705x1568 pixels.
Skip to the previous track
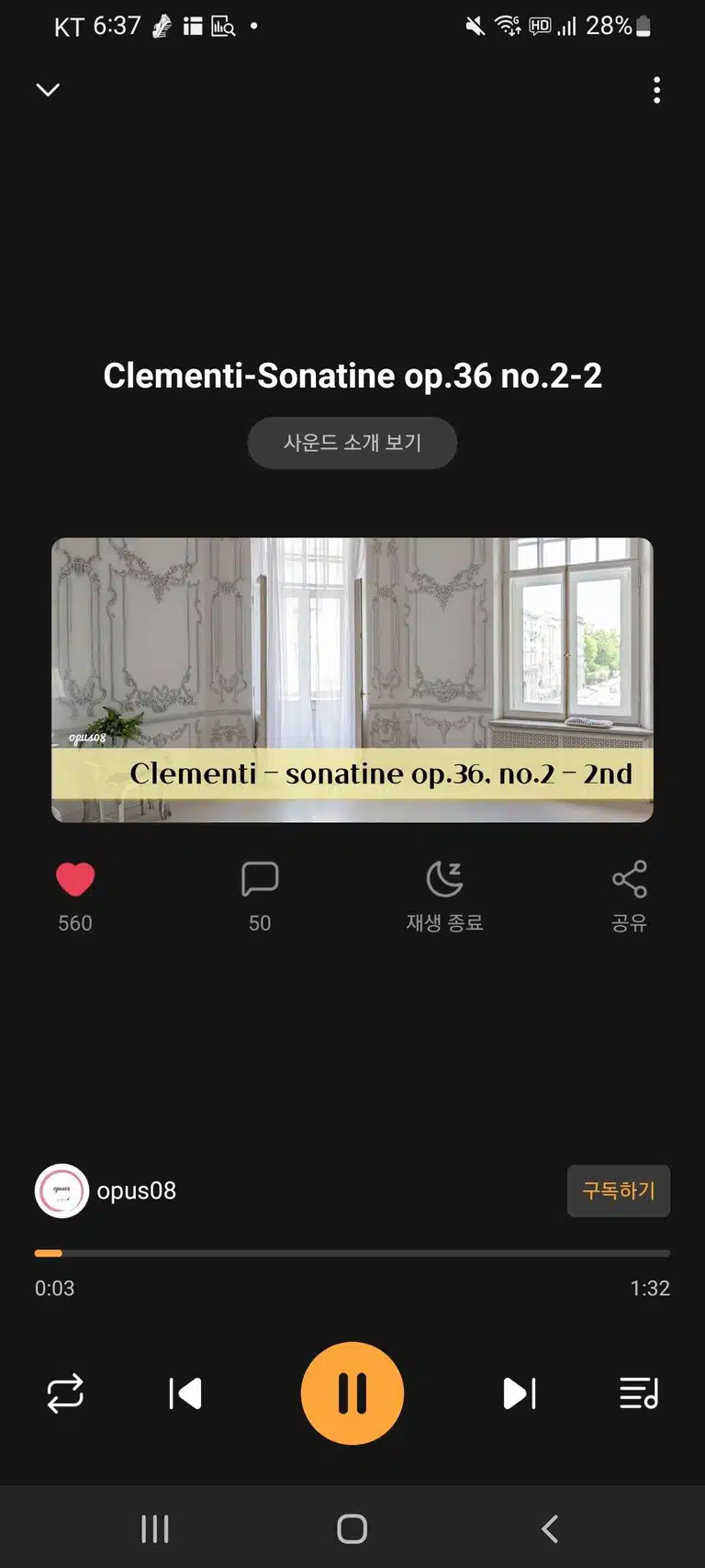point(185,1393)
